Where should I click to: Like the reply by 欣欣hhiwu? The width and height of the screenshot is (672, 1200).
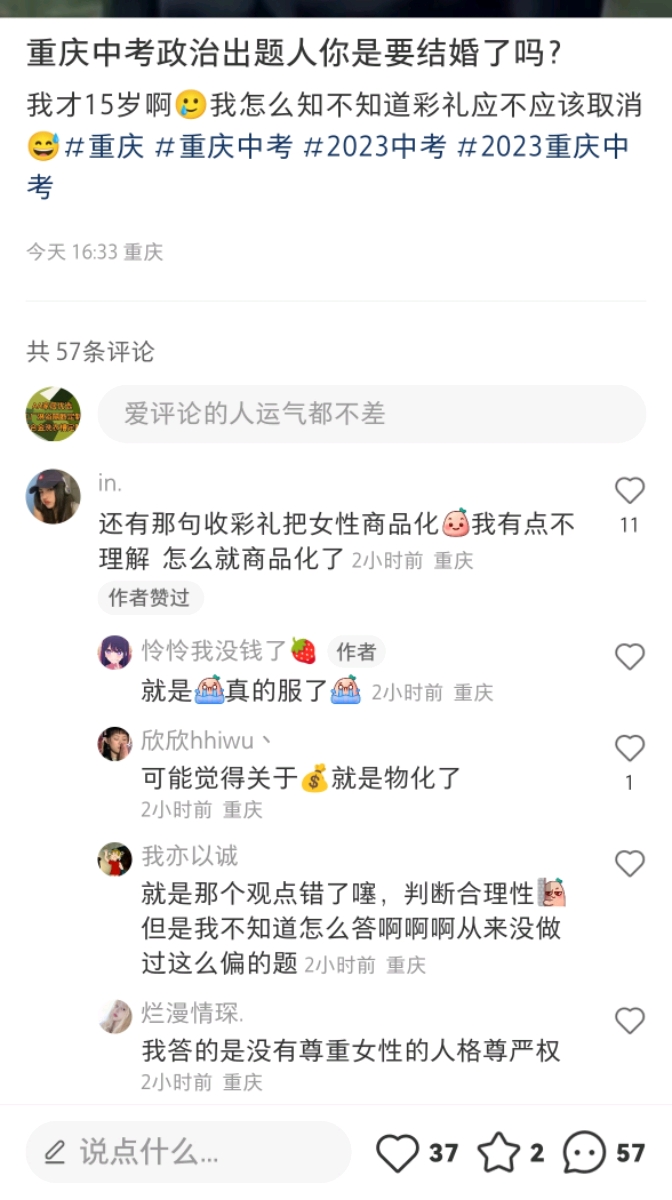point(629,749)
